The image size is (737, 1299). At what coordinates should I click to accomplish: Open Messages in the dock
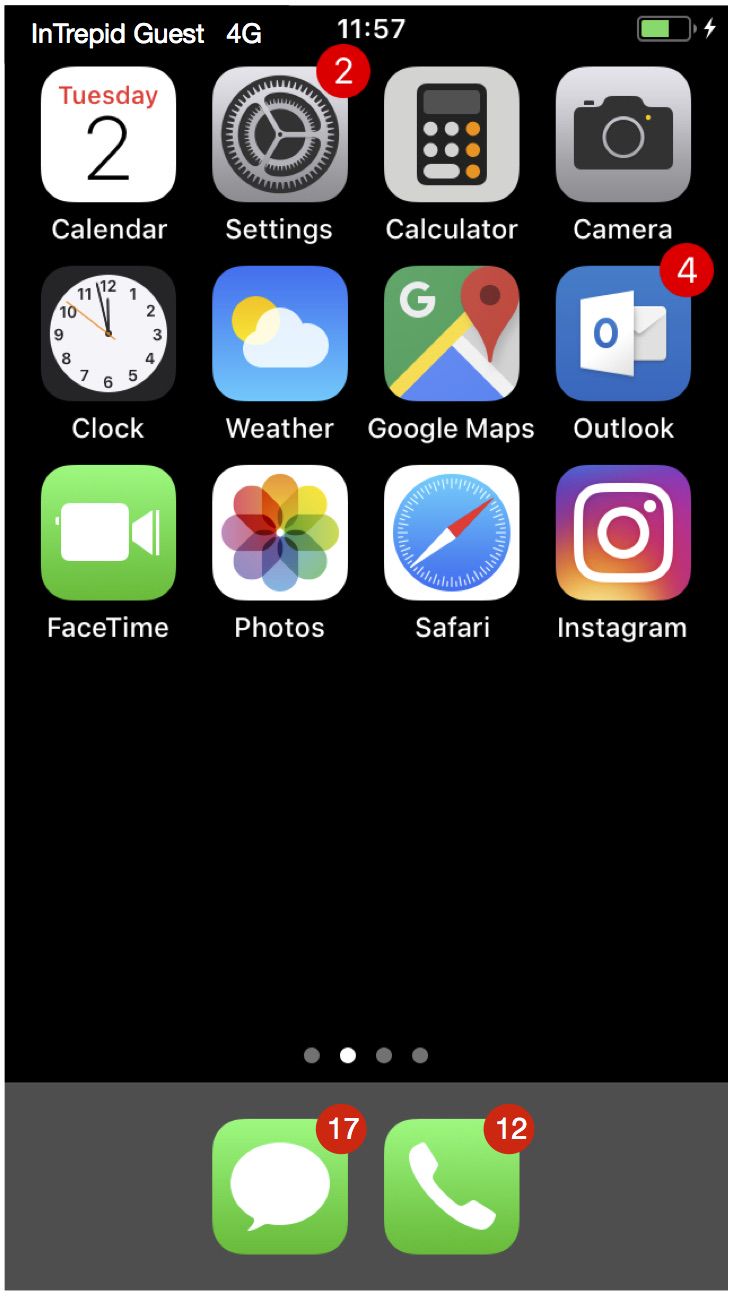280,1186
